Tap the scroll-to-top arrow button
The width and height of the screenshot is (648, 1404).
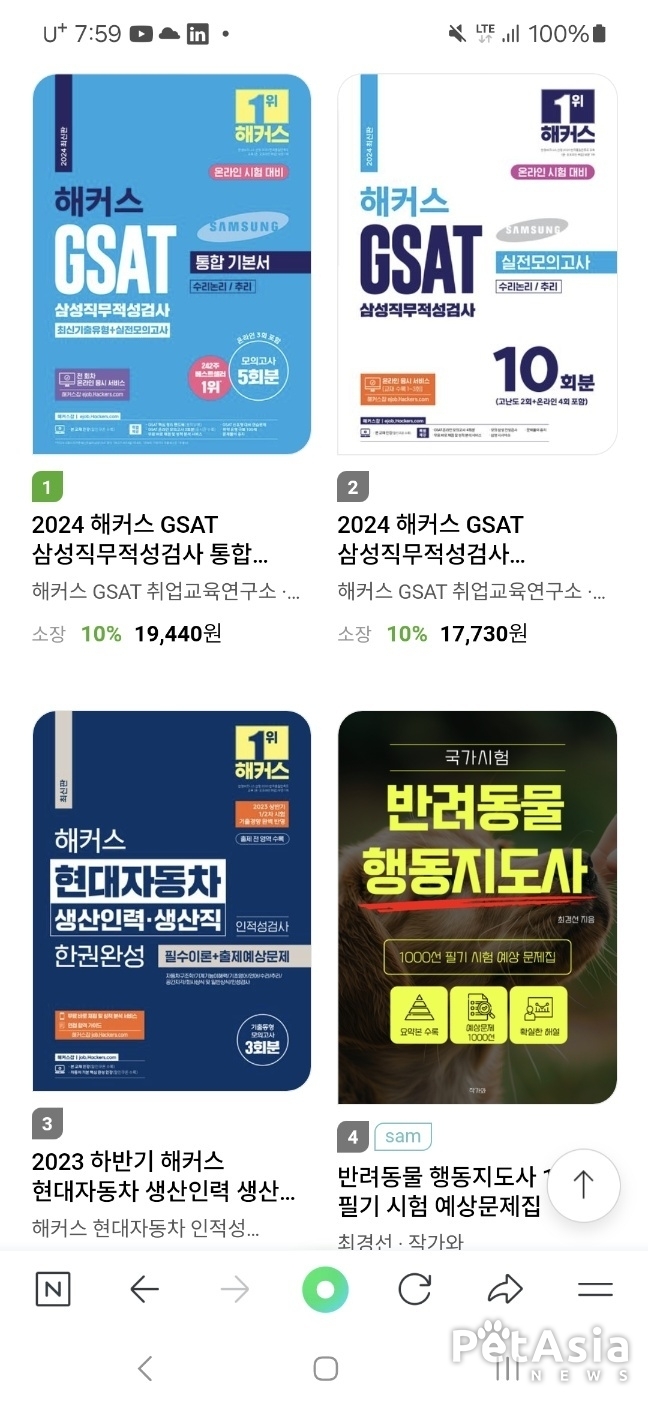coord(583,1185)
